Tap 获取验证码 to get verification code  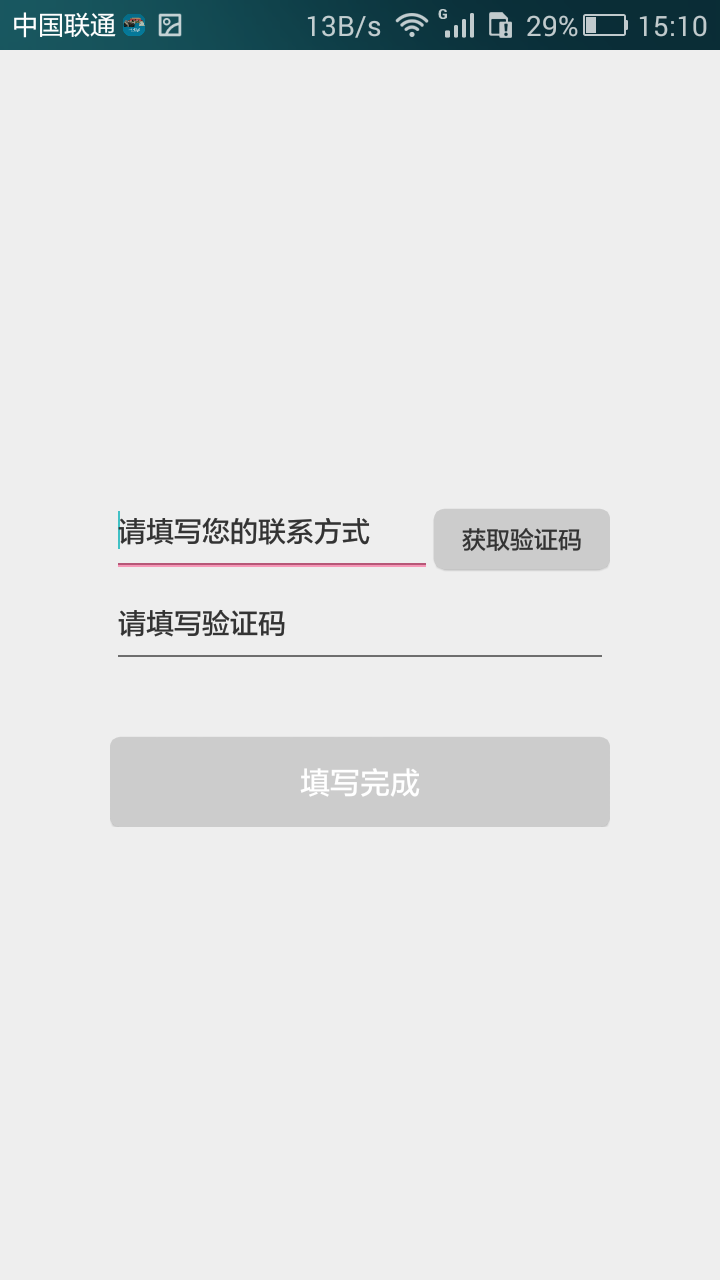(521, 540)
